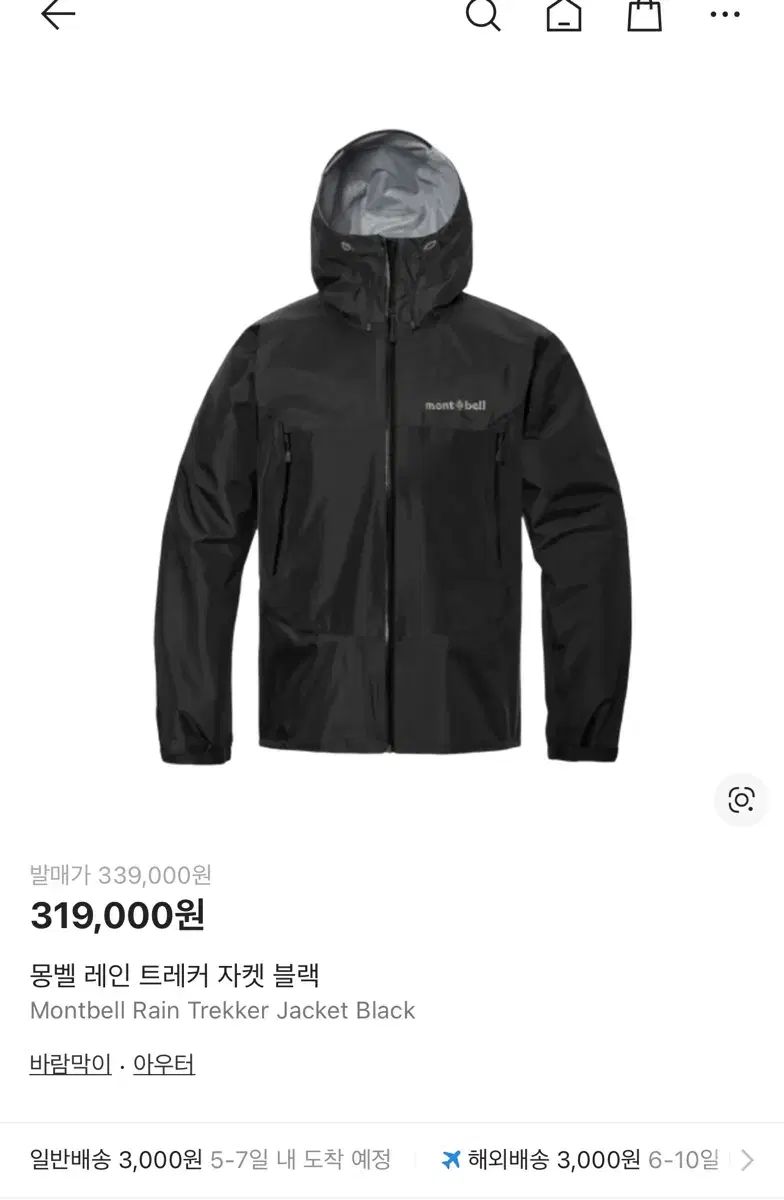Viewport: 784px width, 1200px height.
Task: Open the search magnifier icon
Action: point(483,14)
